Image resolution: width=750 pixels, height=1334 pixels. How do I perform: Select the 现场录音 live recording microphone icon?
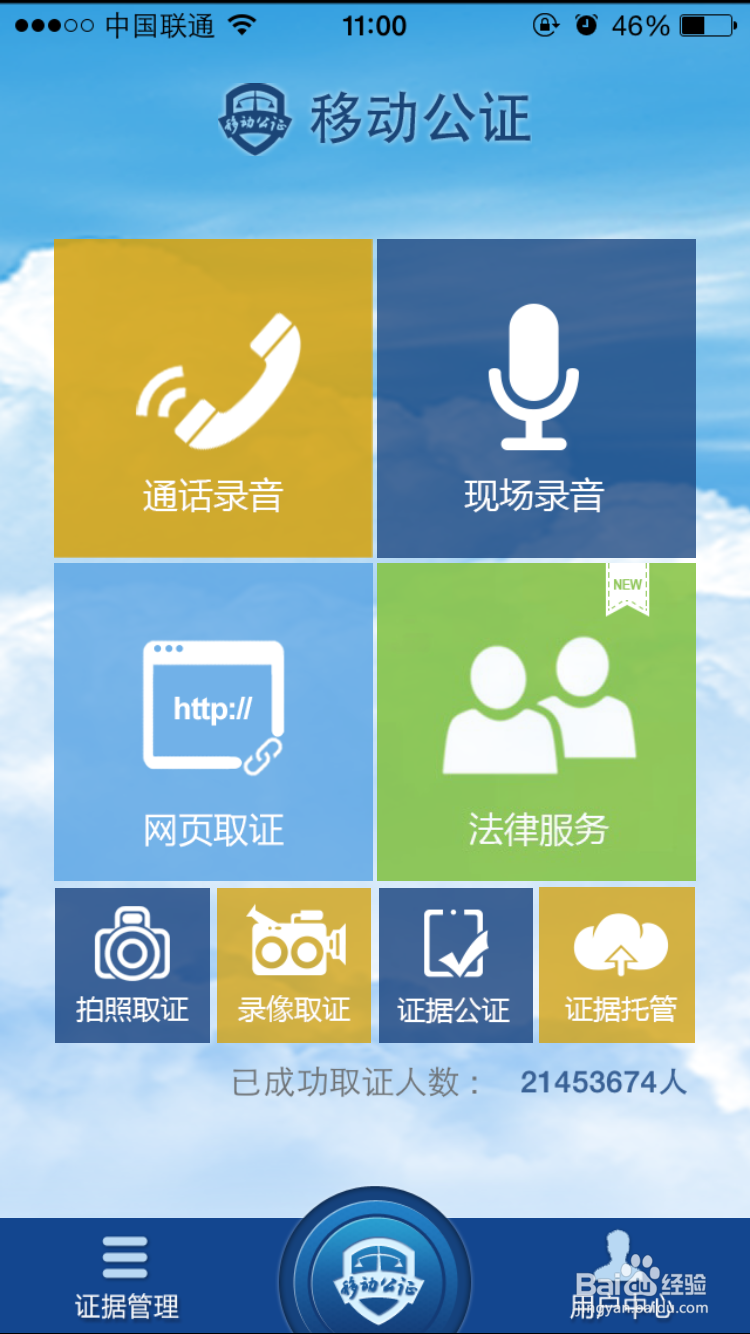pos(536,375)
